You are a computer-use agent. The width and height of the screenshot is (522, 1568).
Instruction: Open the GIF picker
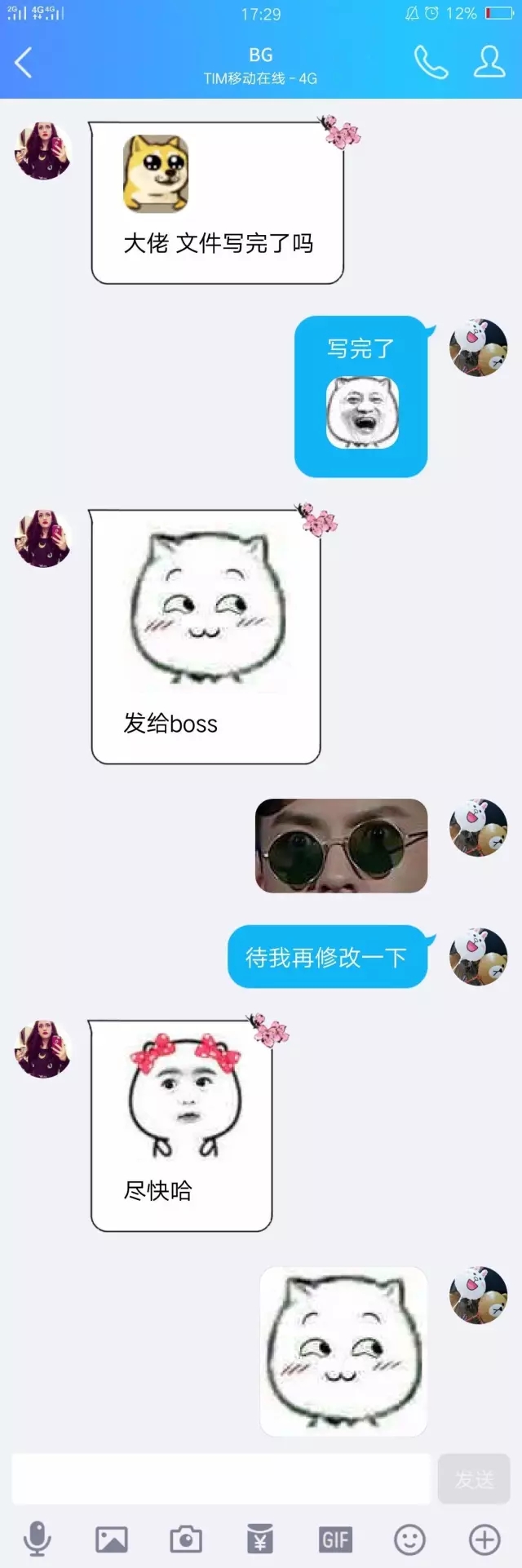tap(335, 1539)
